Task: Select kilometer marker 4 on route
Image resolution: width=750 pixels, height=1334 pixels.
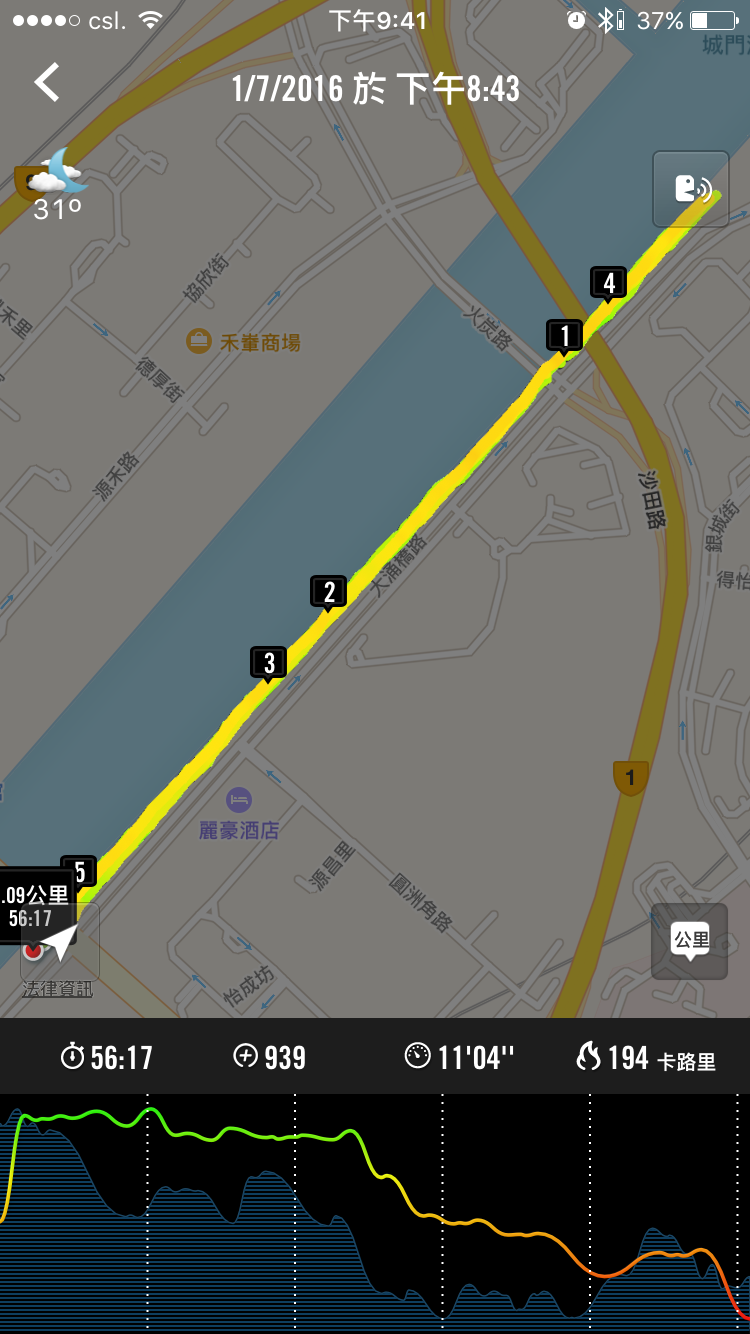Action: [x=608, y=283]
